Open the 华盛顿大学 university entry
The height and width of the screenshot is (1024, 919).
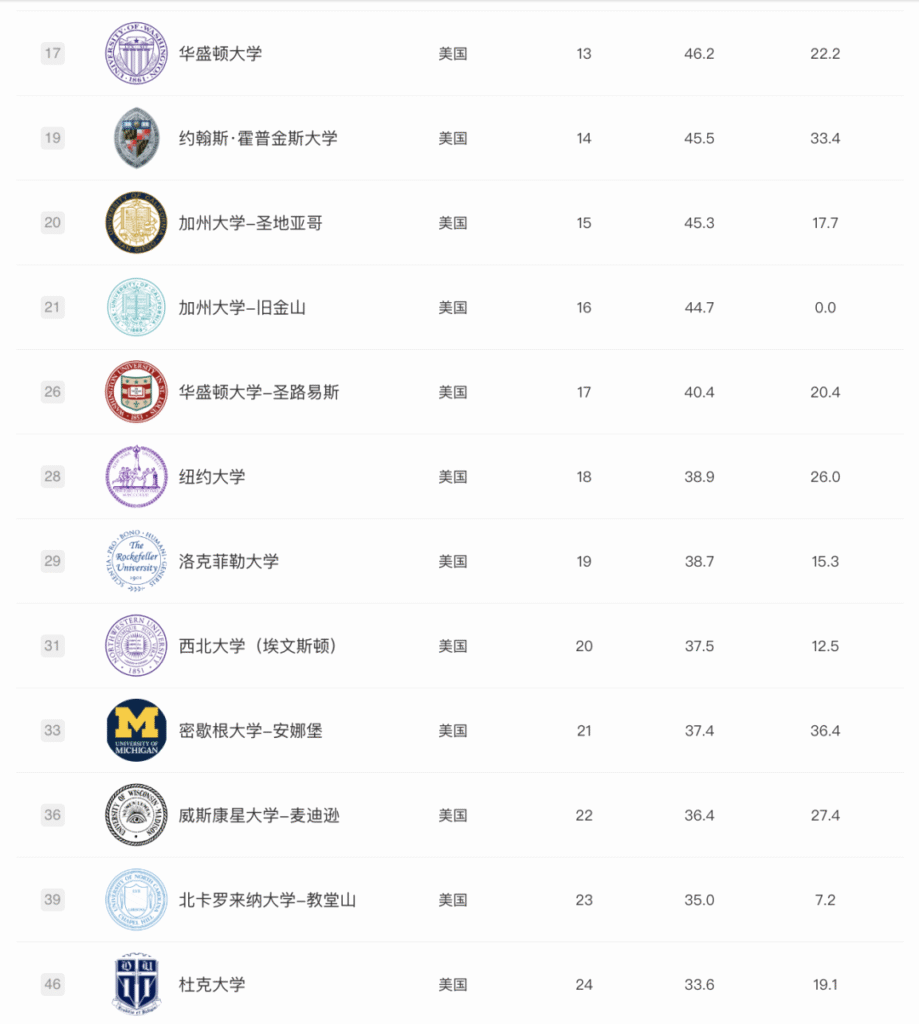(220, 54)
